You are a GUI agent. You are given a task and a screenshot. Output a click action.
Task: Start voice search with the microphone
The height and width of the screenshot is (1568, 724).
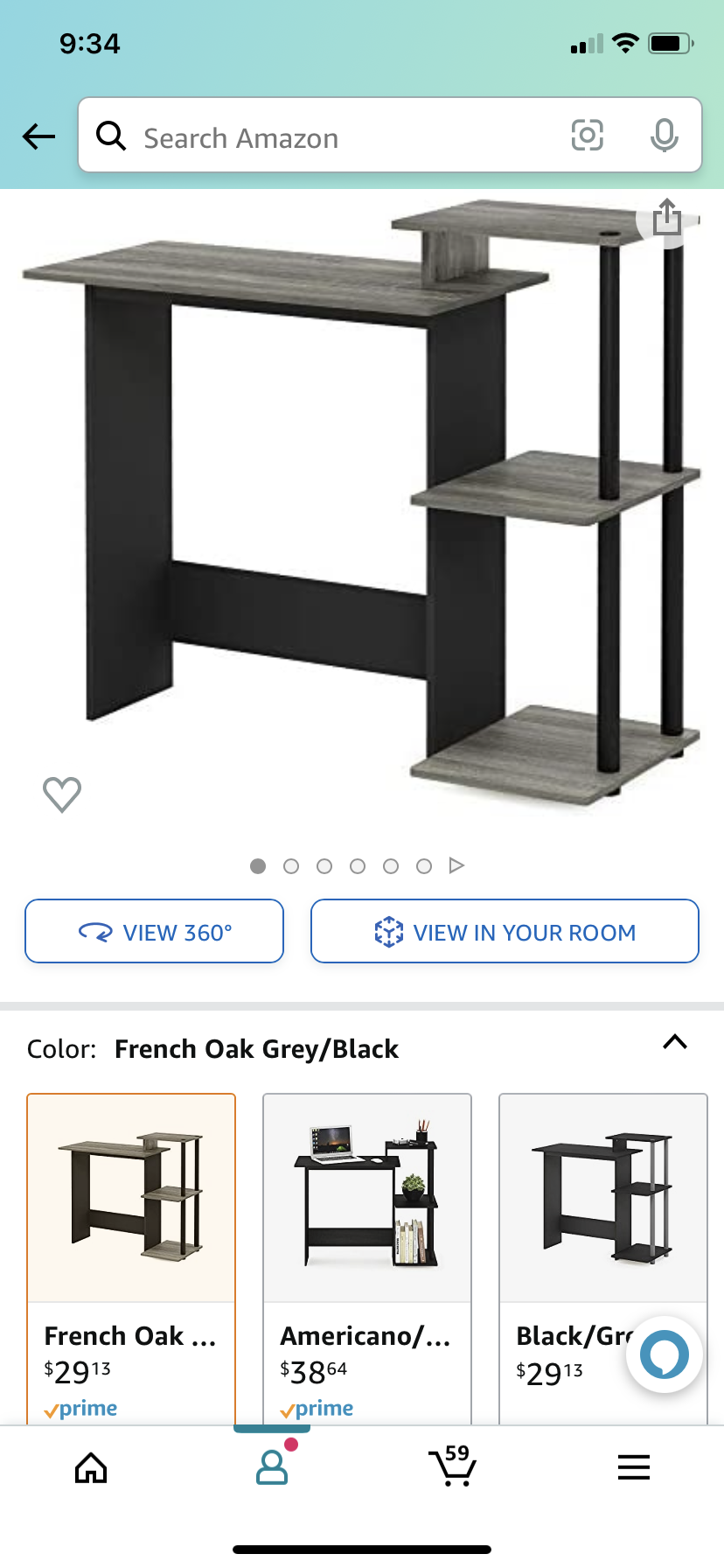(665, 136)
